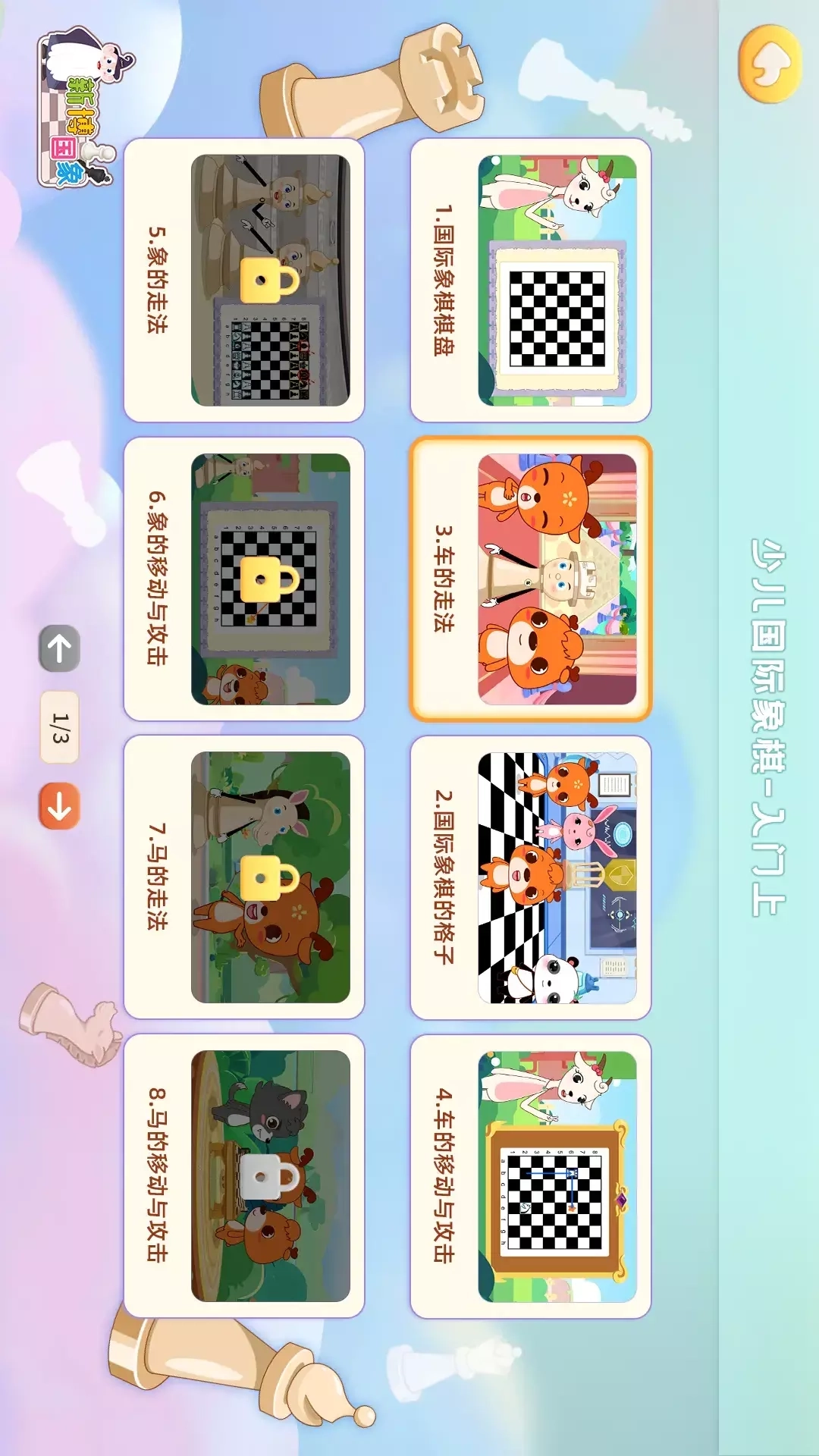Open lesson 3.车的走法
Image resolution: width=819 pixels, height=1456 pixels.
(x=531, y=579)
